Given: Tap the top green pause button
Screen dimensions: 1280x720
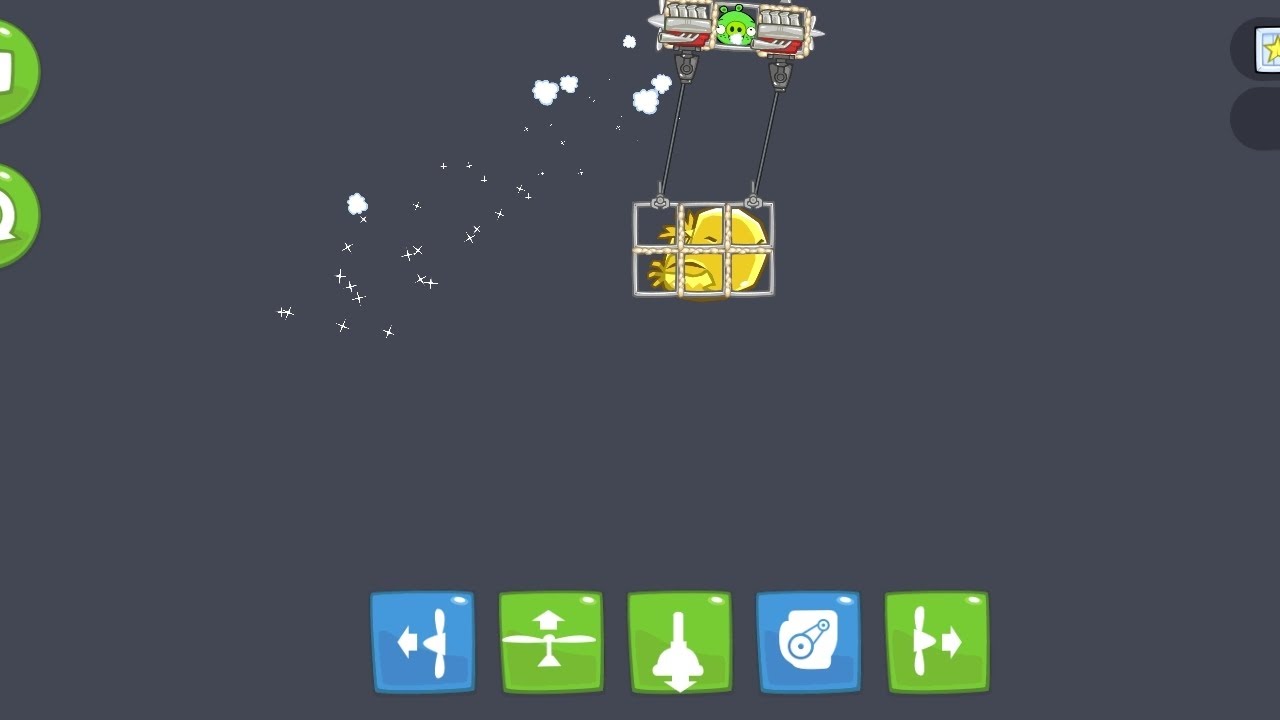Looking at the screenshot, I should pos(14,72).
